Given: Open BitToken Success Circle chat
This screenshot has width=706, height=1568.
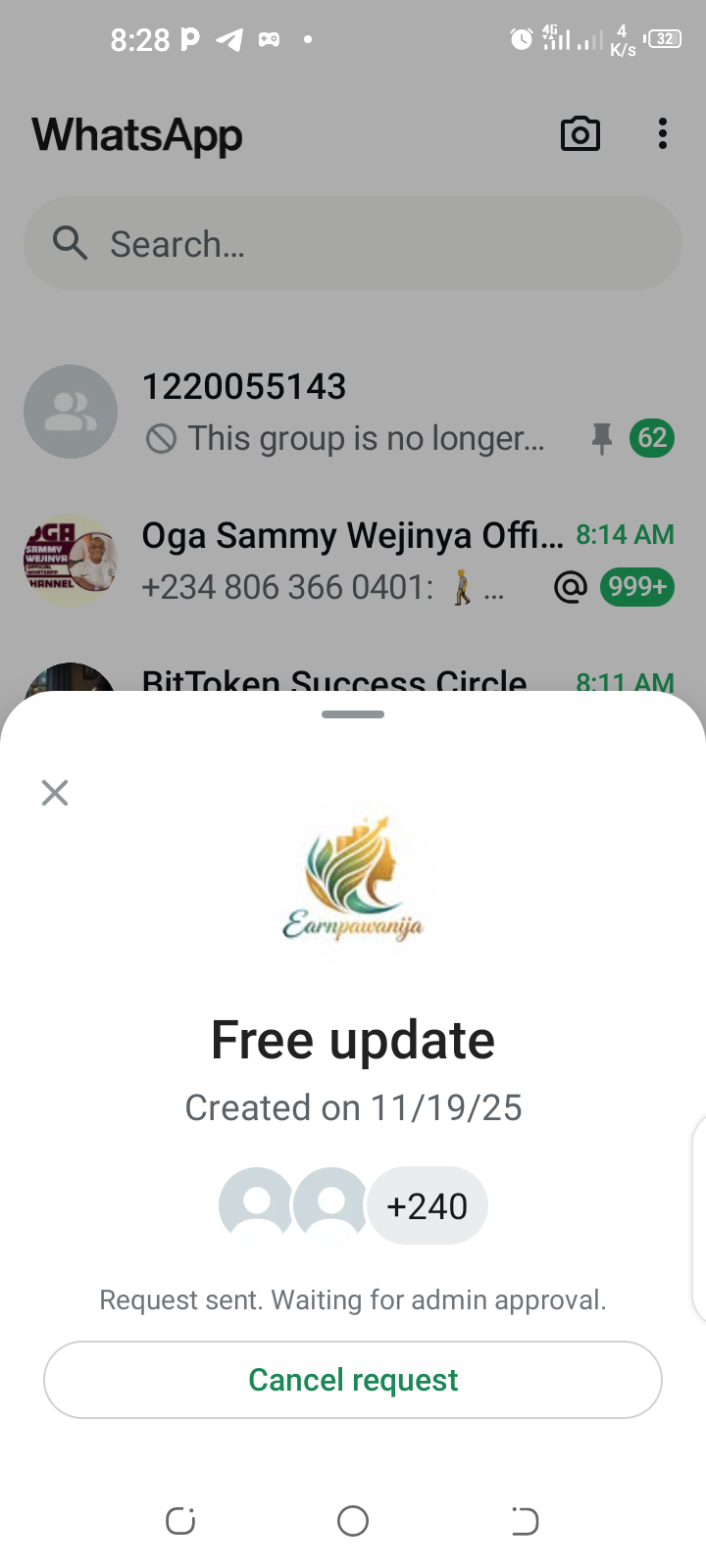Looking at the screenshot, I should (333, 678).
